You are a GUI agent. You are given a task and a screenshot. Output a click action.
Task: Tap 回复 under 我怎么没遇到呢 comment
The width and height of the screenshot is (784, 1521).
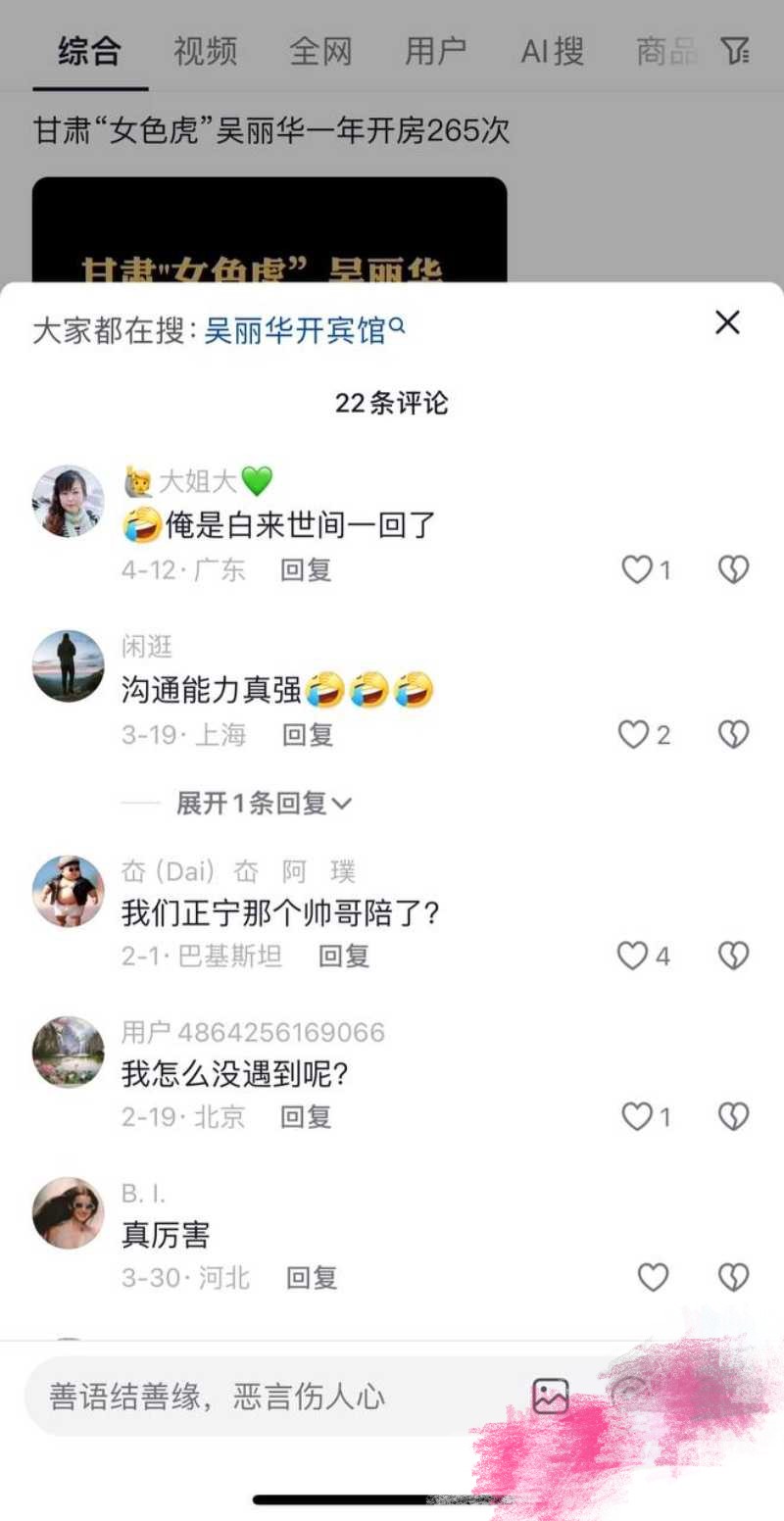coord(306,1115)
